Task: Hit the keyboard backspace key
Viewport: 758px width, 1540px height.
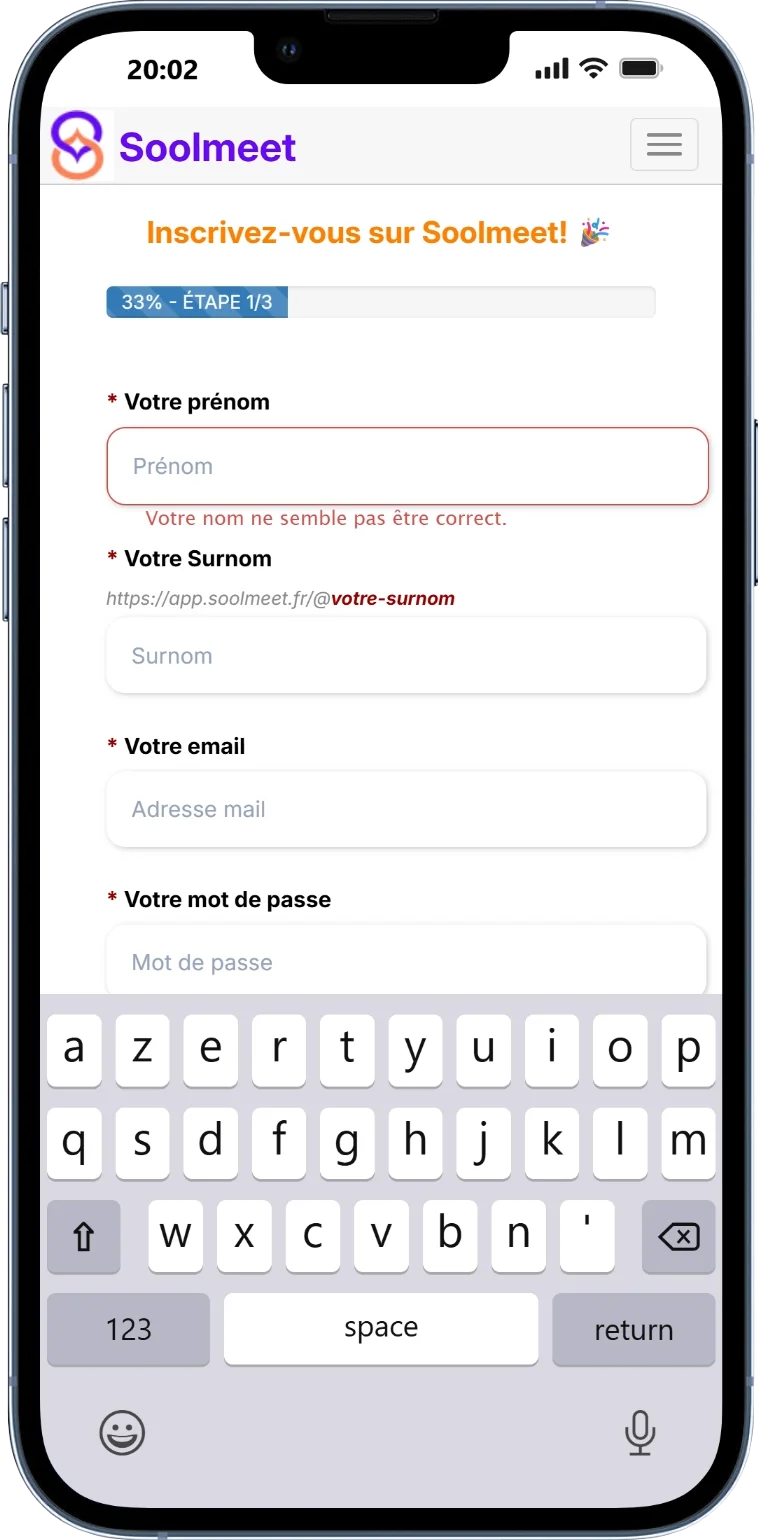Action: coord(678,1237)
